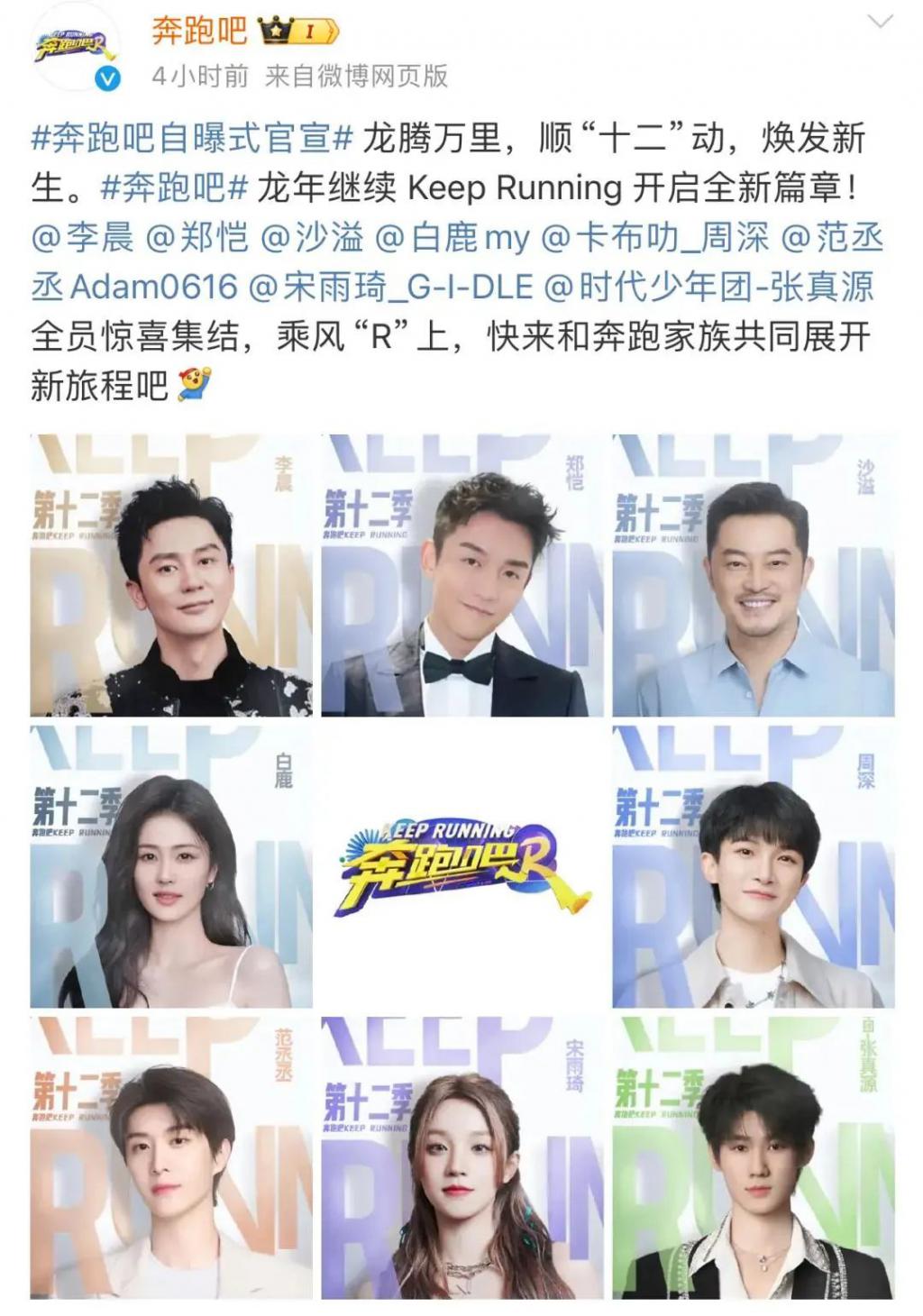923x1316 pixels.
Task: Open mention @沙溢
Action: (311, 238)
